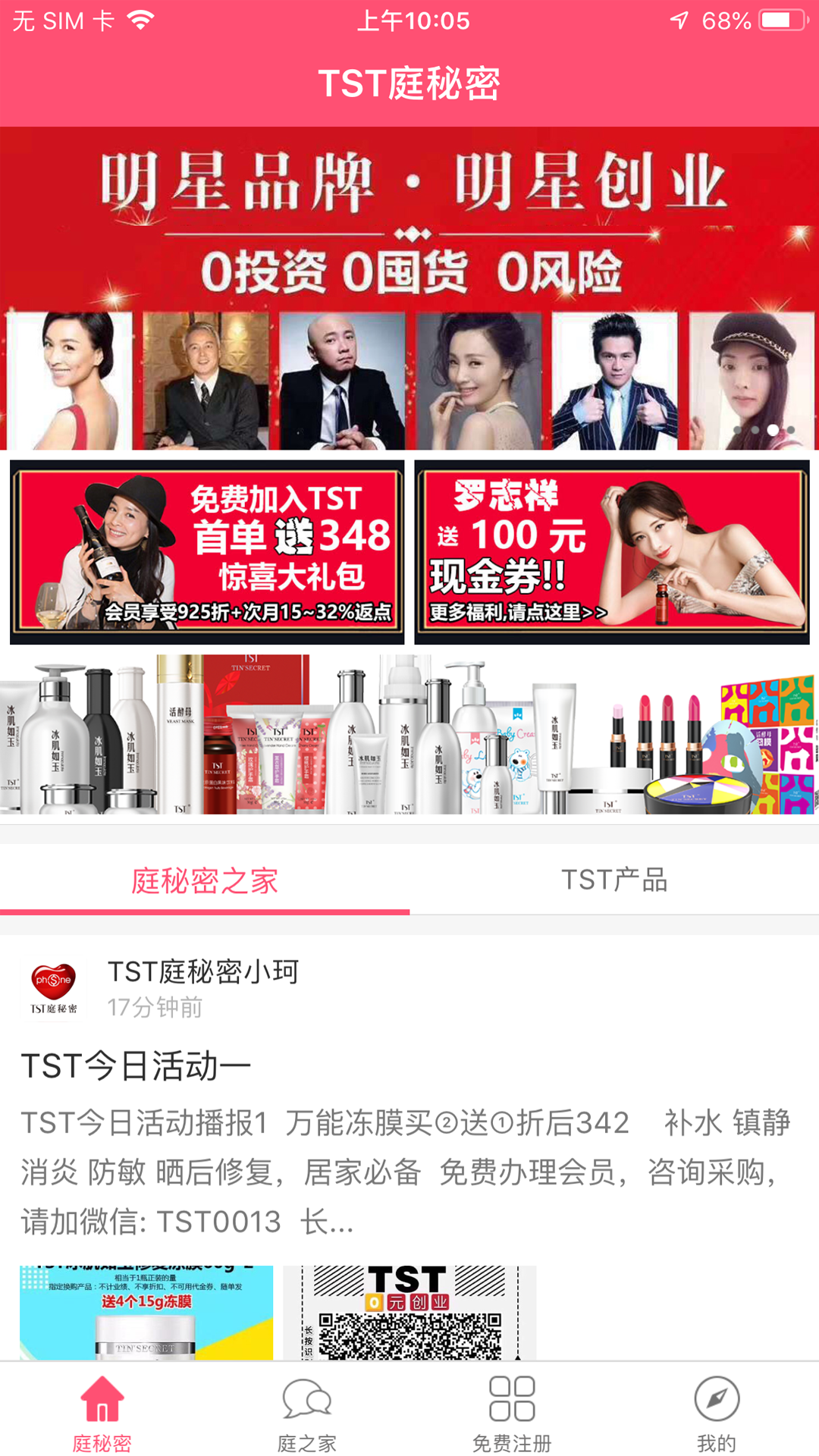819x1456 pixels.
Task: Switch to the TST产品 tab
Action: 614,881
